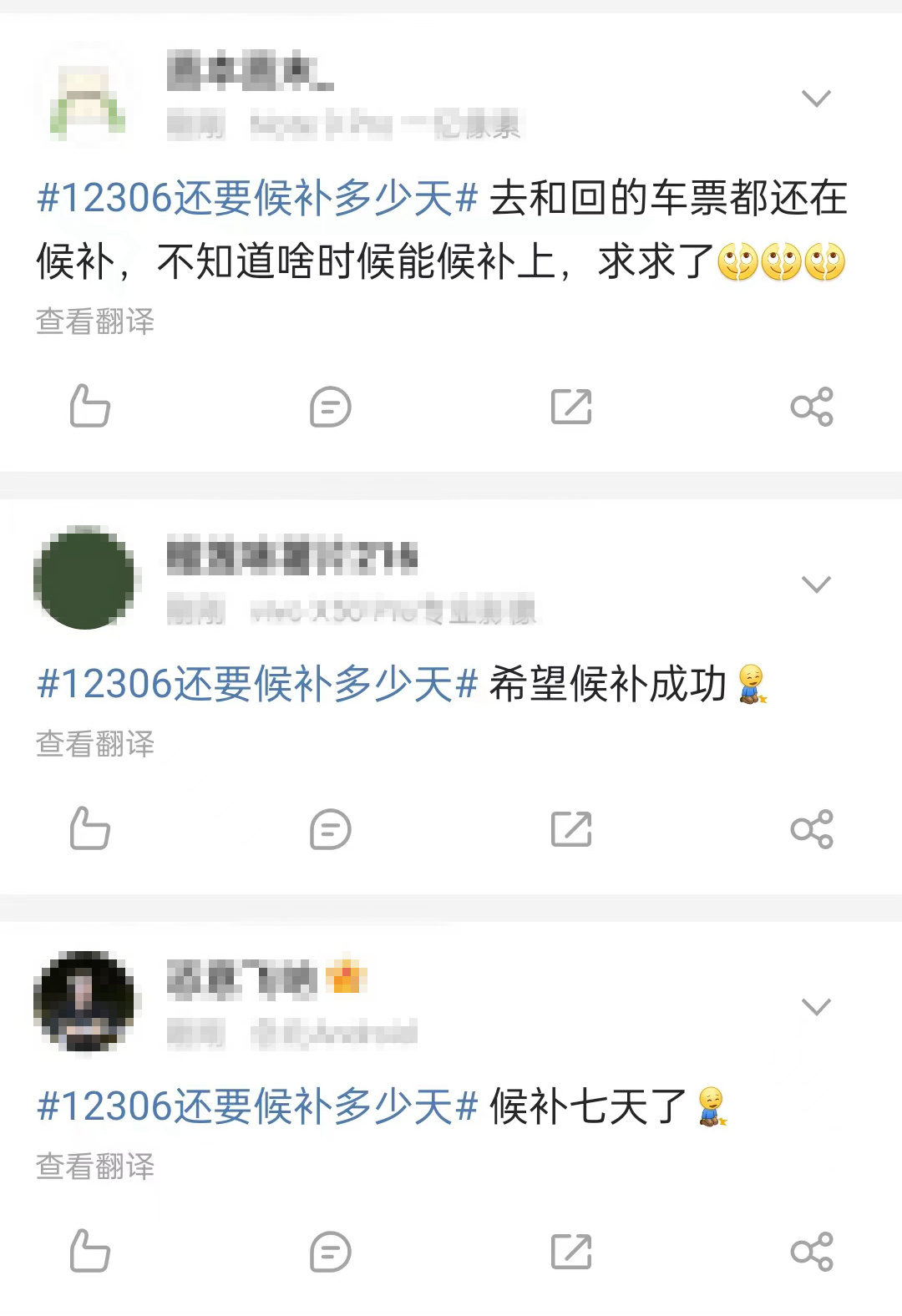Comment on the "候补七天了" post
This screenshot has width=902, height=1316.
tap(330, 1252)
